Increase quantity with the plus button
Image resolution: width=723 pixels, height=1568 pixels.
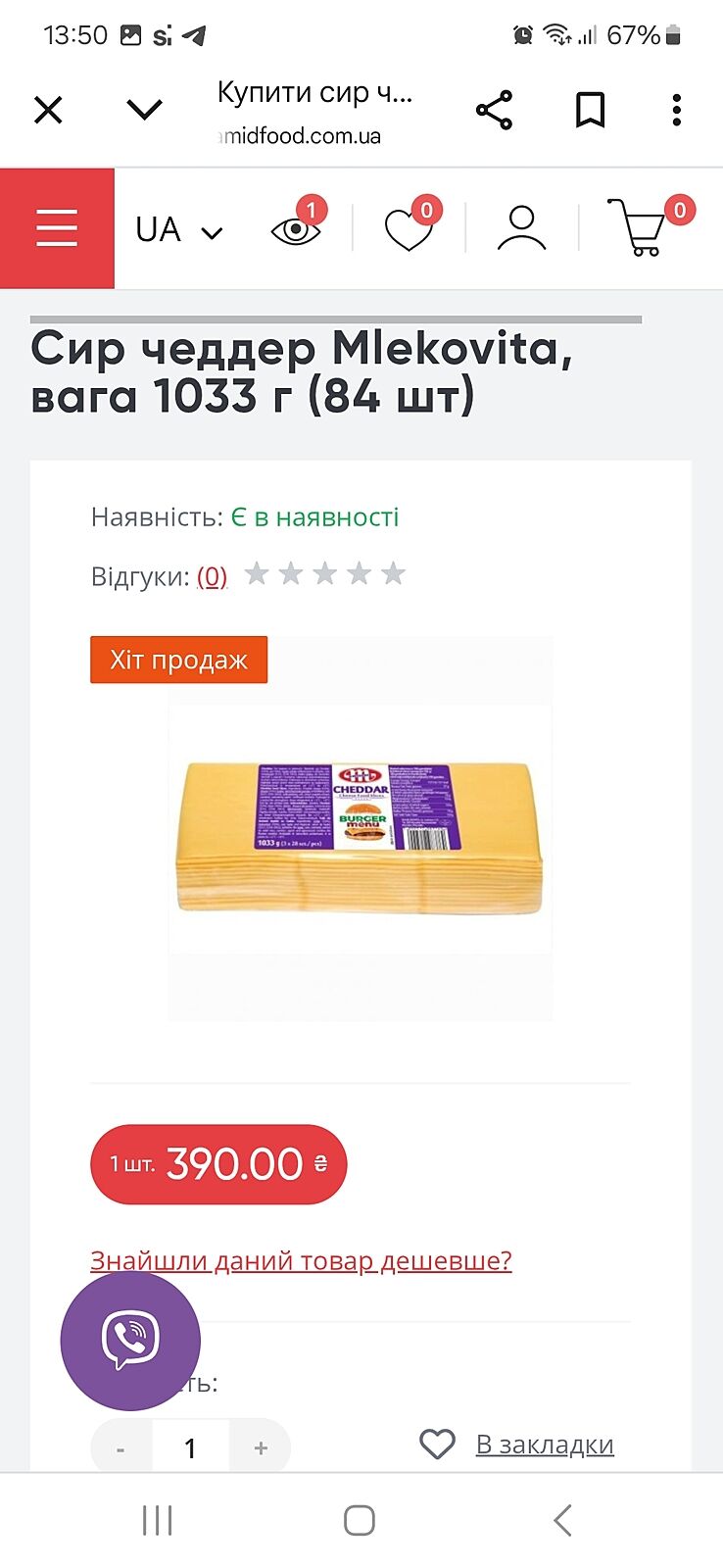click(261, 1448)
